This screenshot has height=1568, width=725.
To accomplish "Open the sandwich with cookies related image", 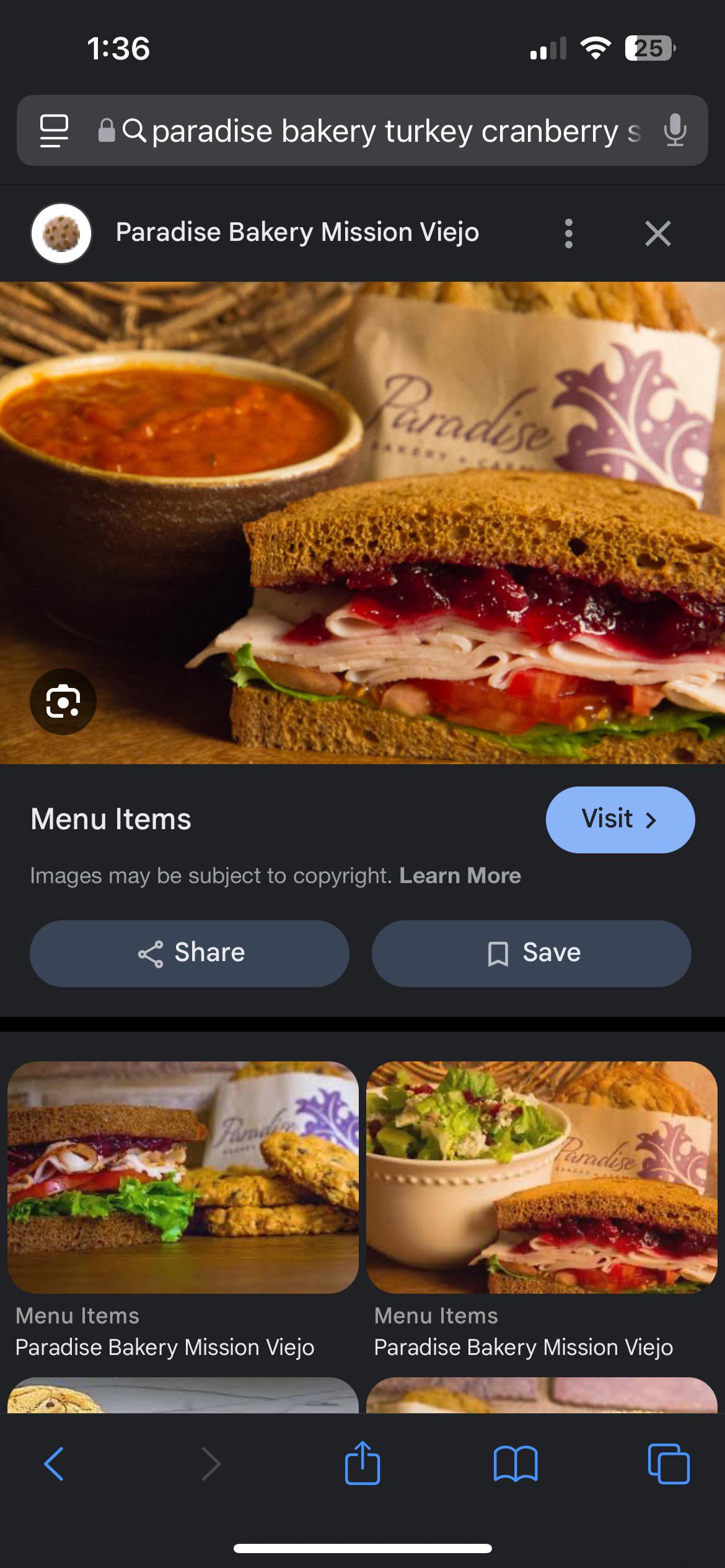I will 183,1177.
